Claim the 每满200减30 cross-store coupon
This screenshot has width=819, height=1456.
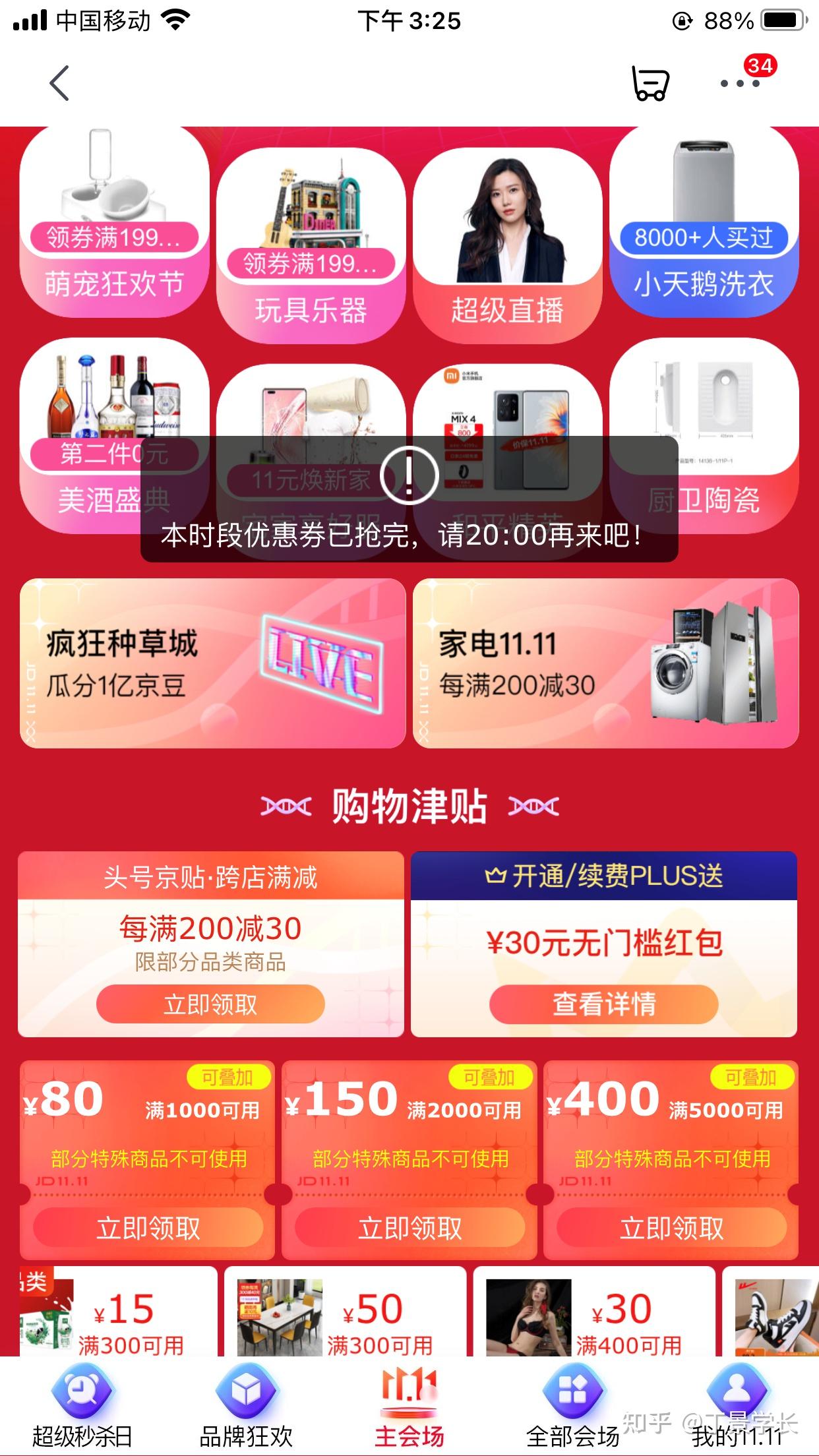click(210, 1004)
